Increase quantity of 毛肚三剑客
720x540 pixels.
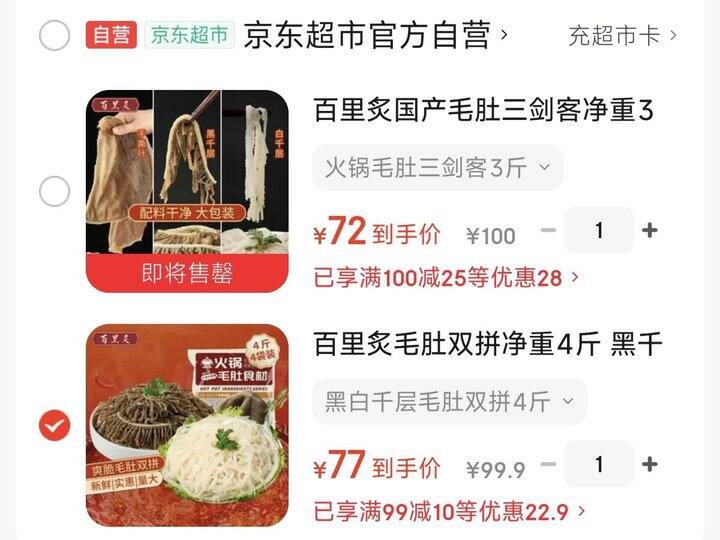pyautogui.click(x=650, y=231)
